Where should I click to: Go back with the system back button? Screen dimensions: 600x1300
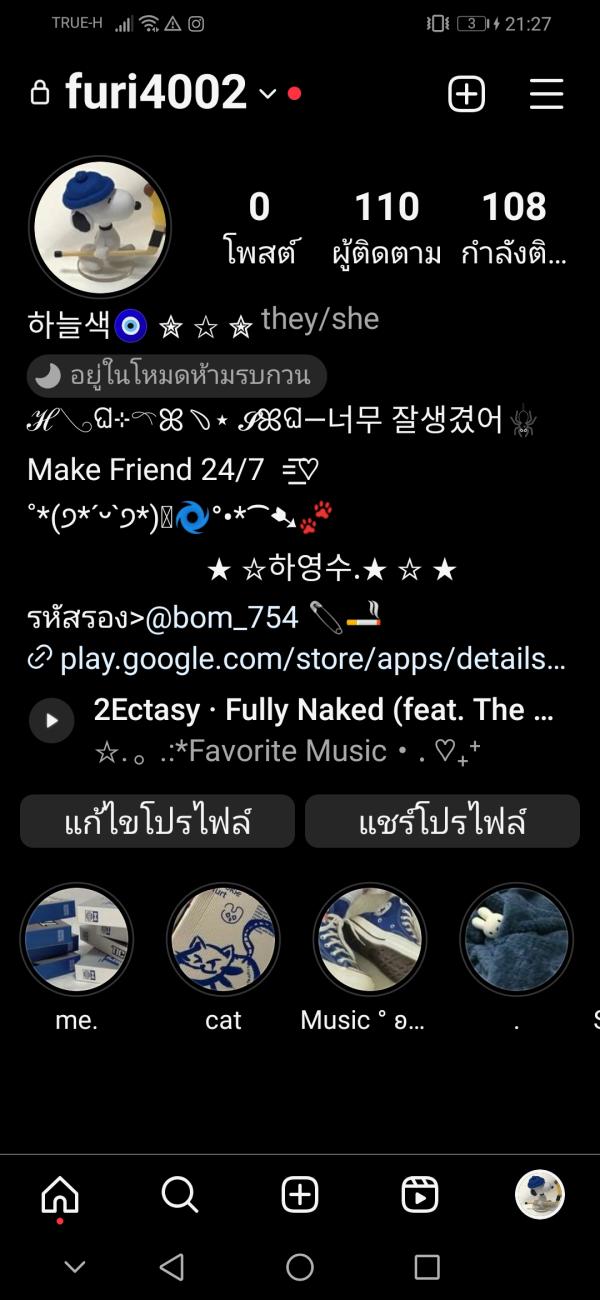click(172, 1268)
